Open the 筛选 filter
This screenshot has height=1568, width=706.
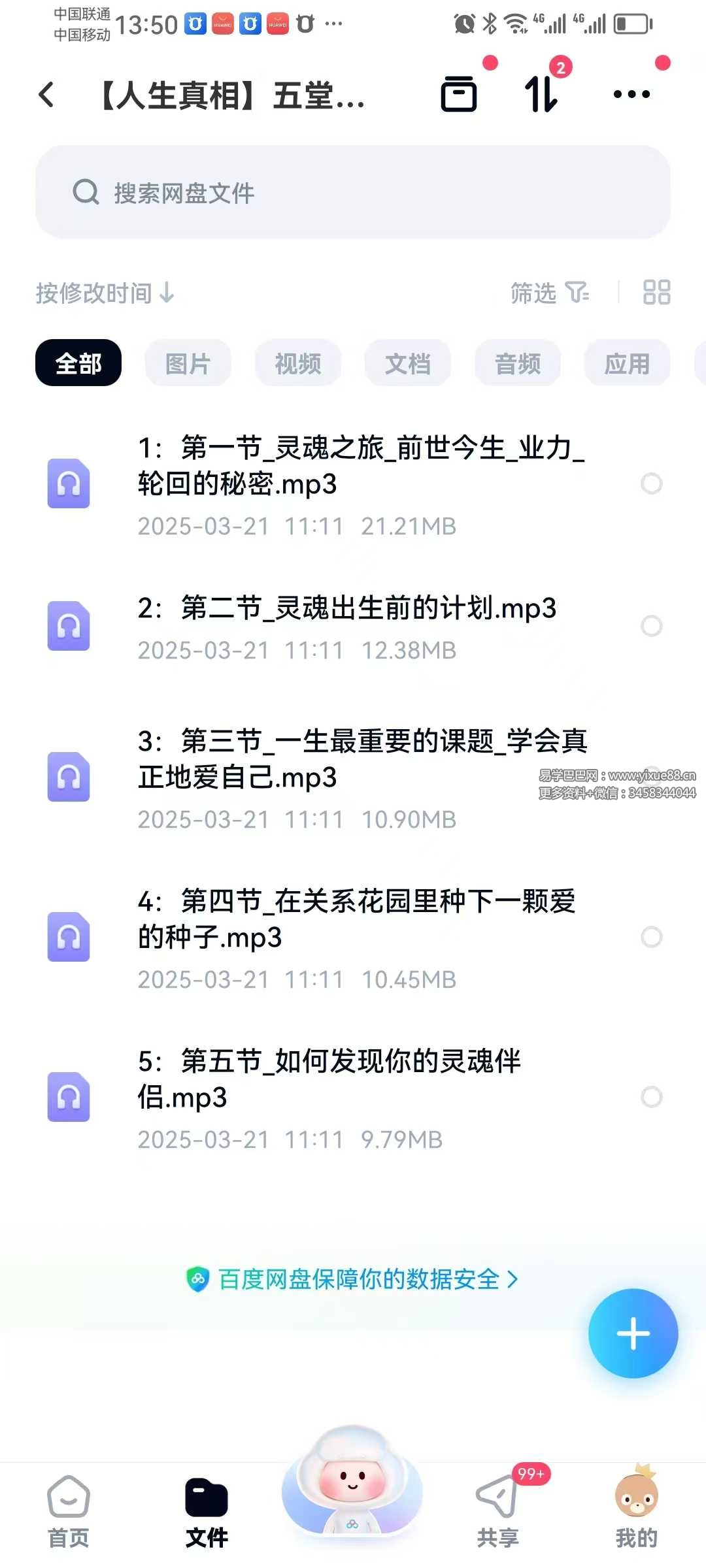(x=549, y=293)
